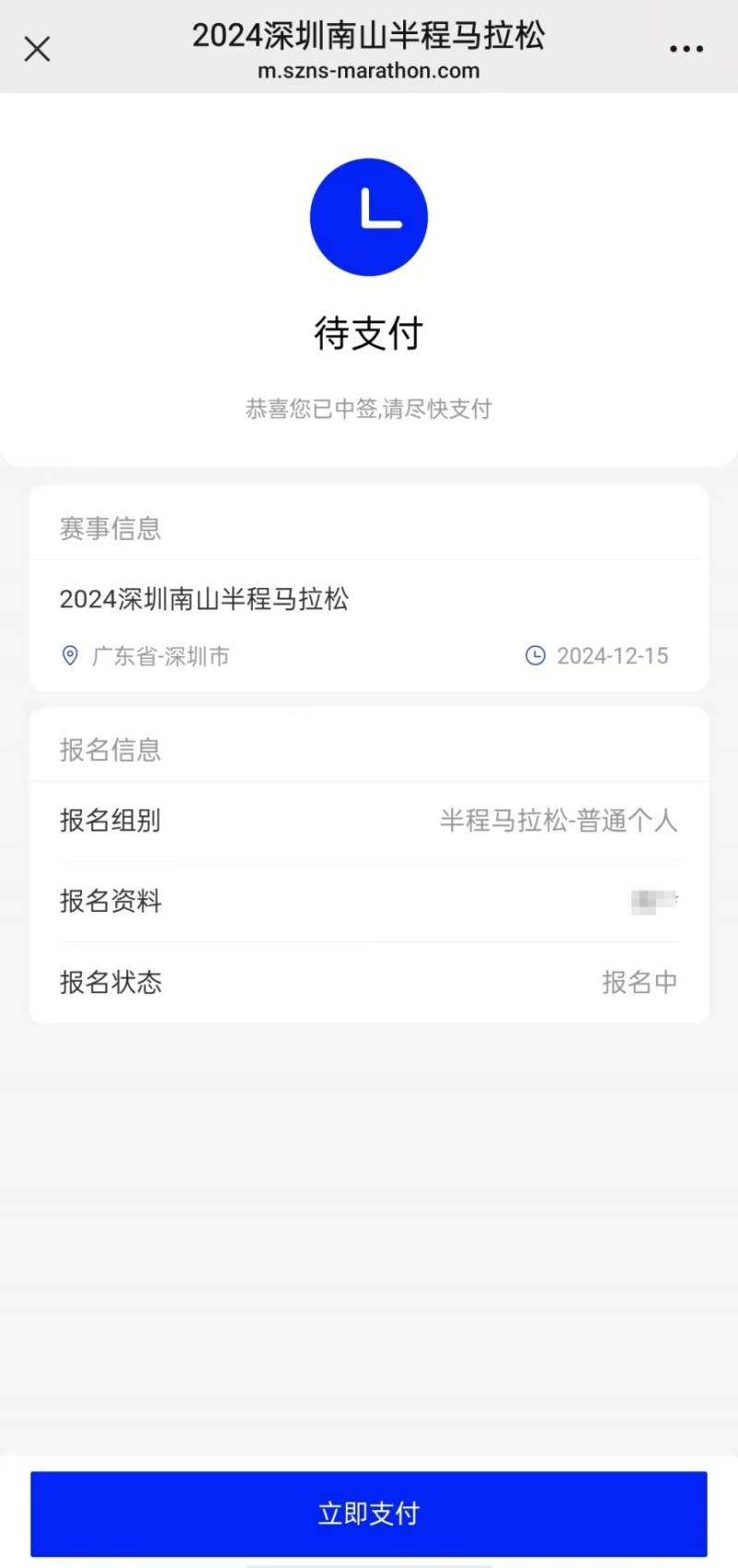Select the 报名信息 section header
738x1568 pixels.
pyautogui.click(x=109, y=750)
